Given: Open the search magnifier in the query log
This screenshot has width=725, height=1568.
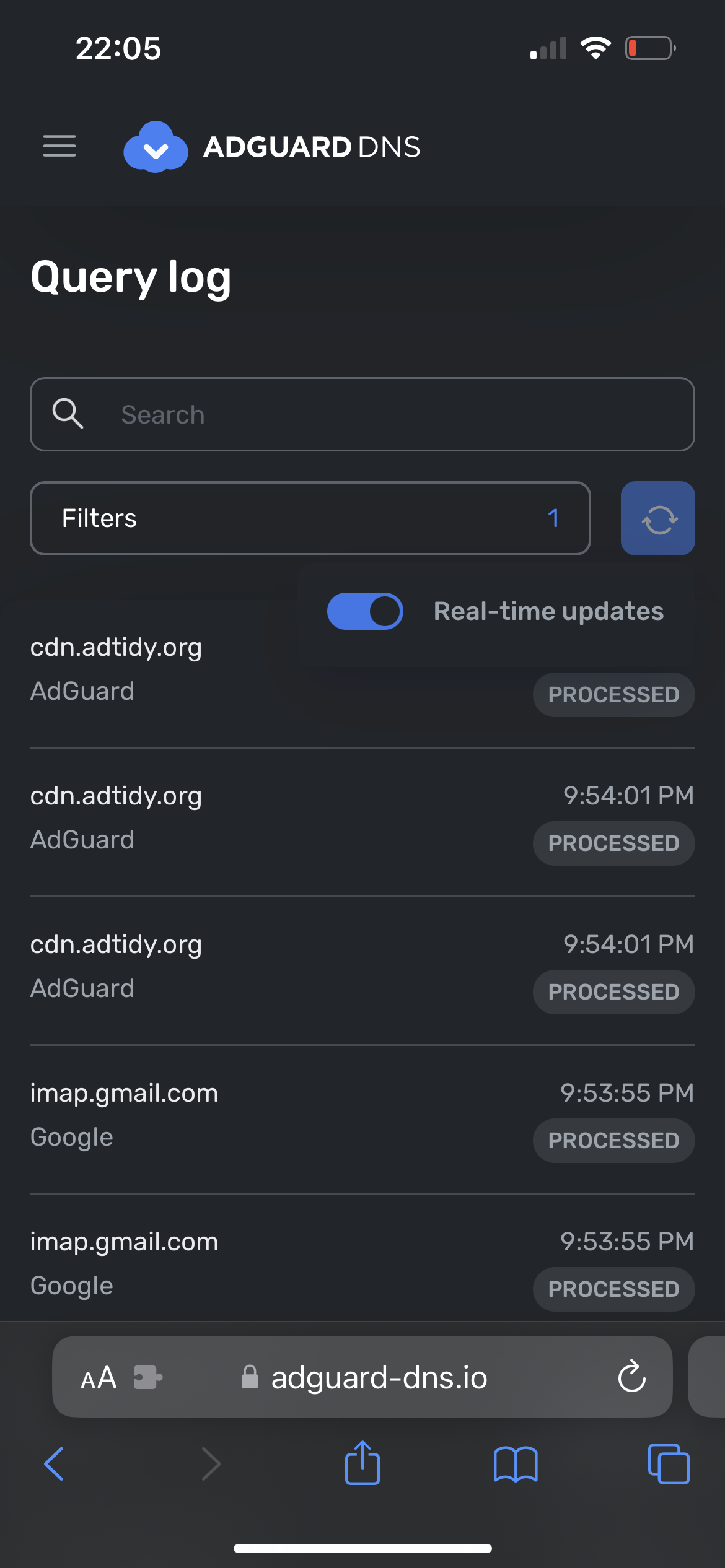Looking at the screenshot, I should (x=69, y=414).
